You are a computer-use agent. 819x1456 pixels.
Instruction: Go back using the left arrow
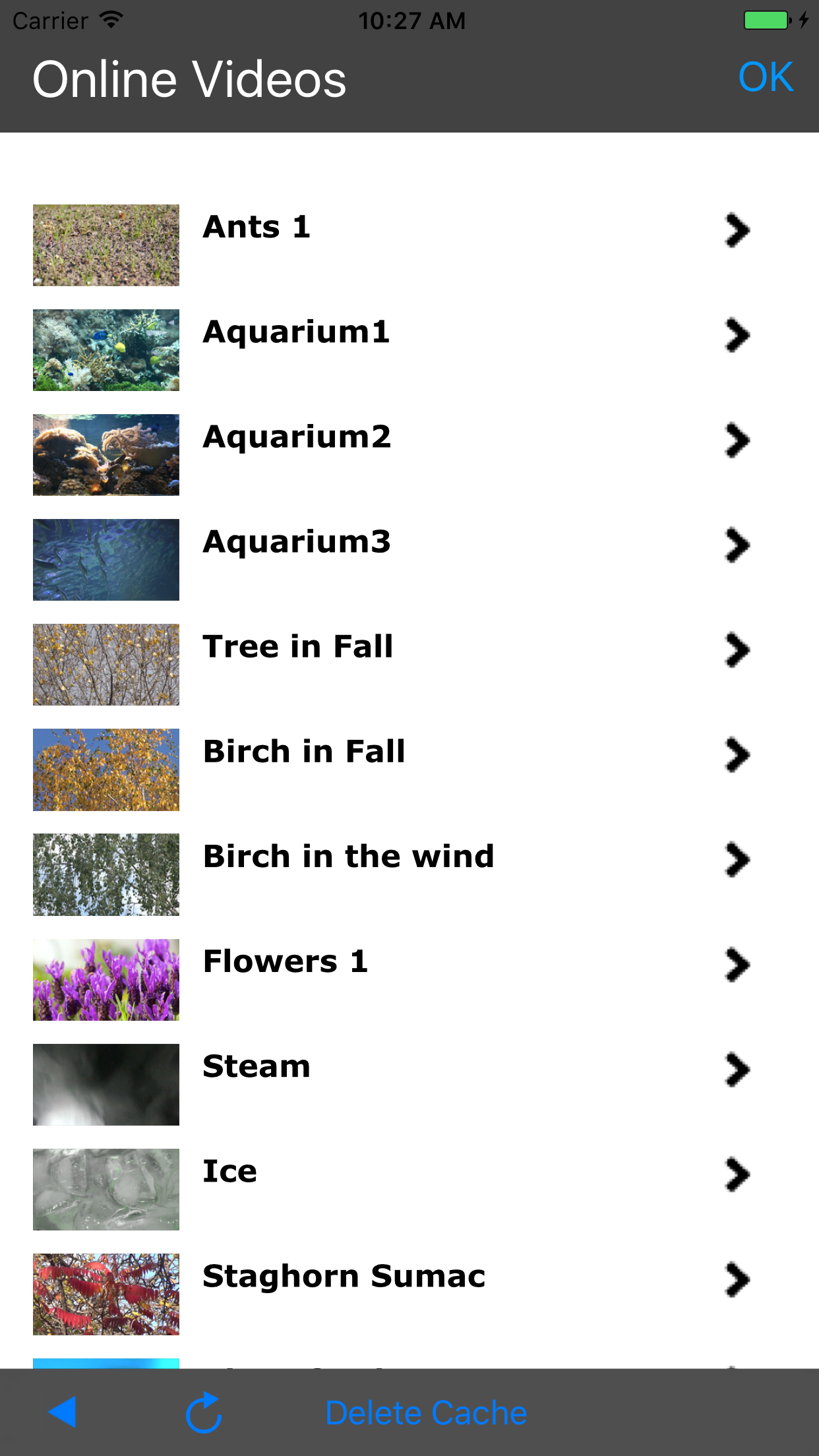pyautogui.click(x=63, y=1412)
